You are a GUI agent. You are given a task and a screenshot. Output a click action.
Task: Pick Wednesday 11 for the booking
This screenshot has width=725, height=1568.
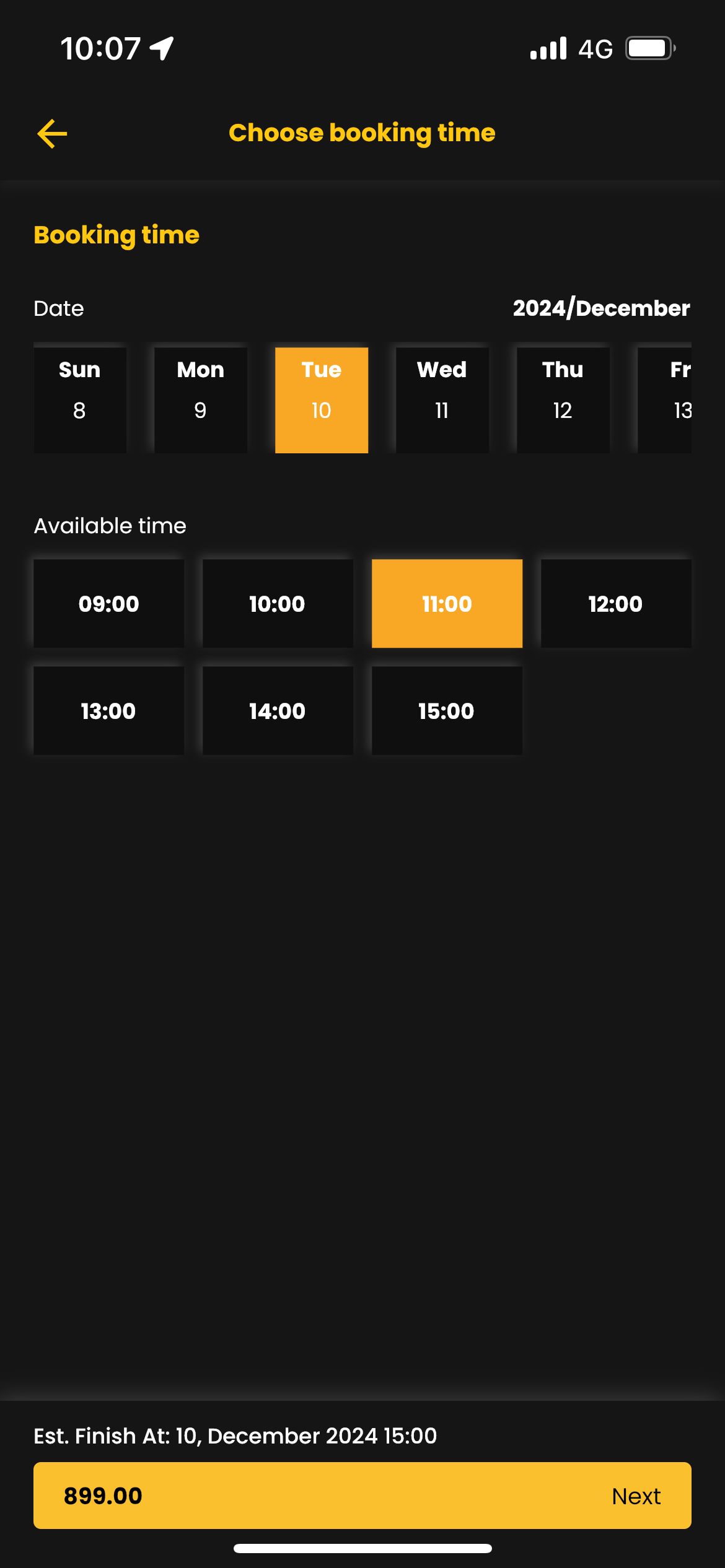point(442,399)
